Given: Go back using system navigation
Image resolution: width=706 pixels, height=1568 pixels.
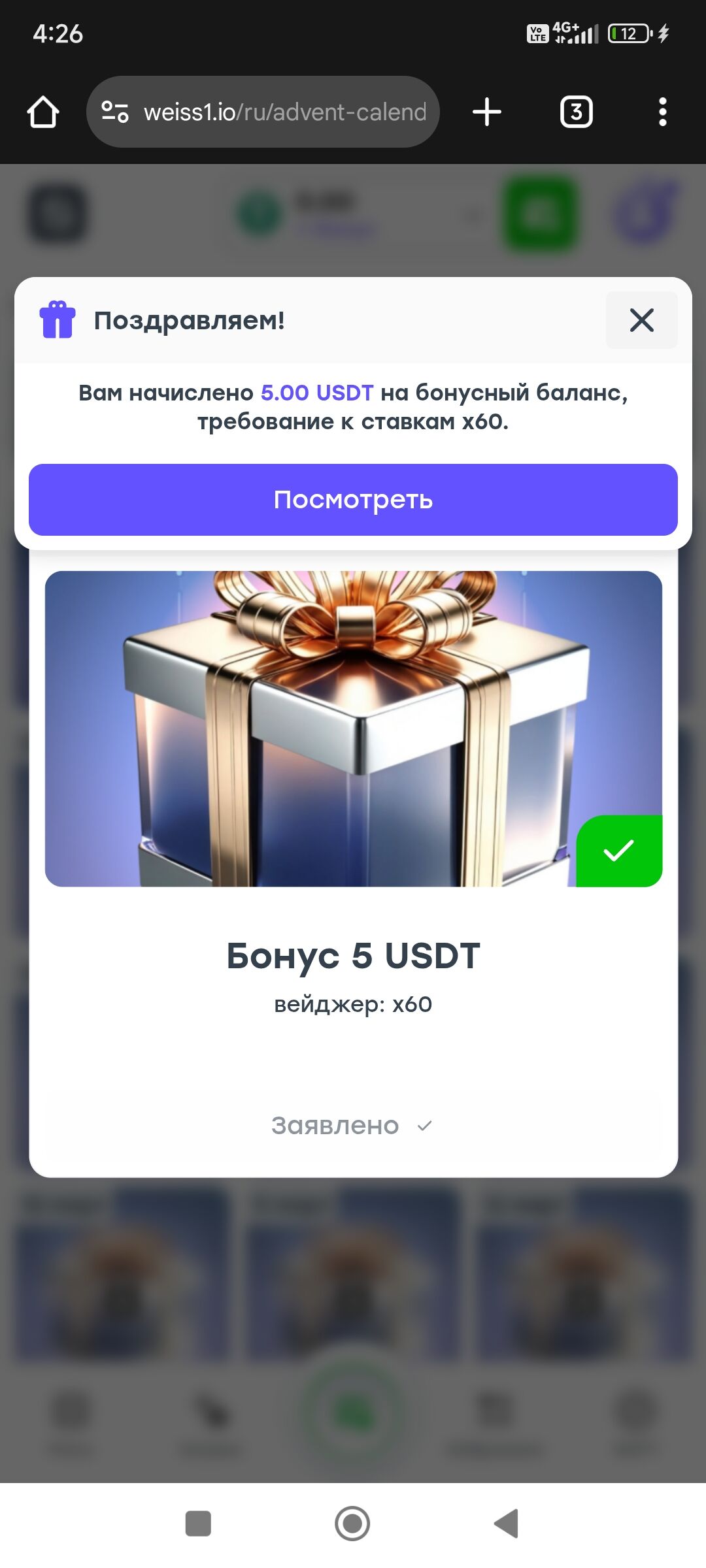Looking at the screenshot, I should (507, 1524).
